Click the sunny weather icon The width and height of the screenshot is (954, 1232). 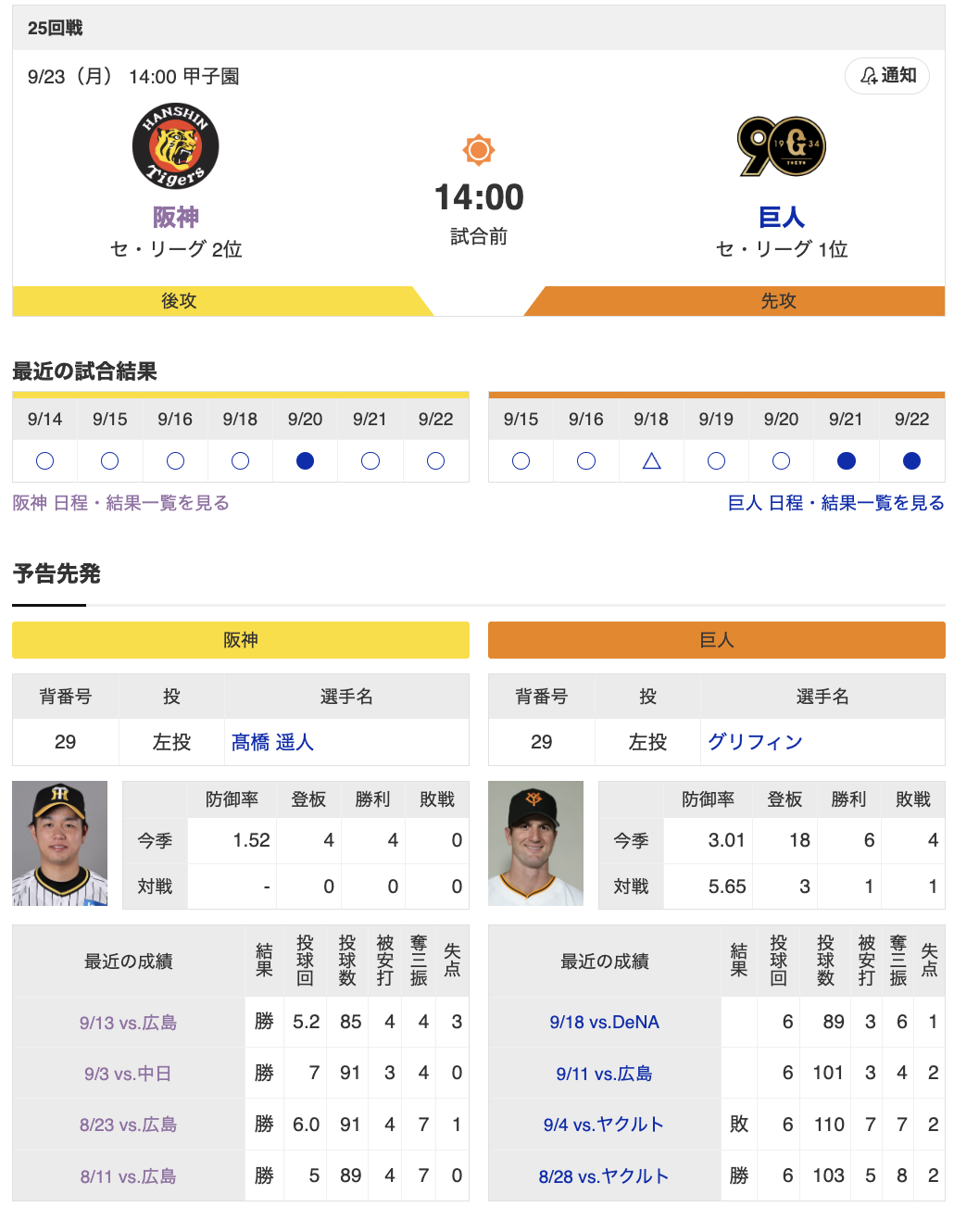click(x=478, y=148)
